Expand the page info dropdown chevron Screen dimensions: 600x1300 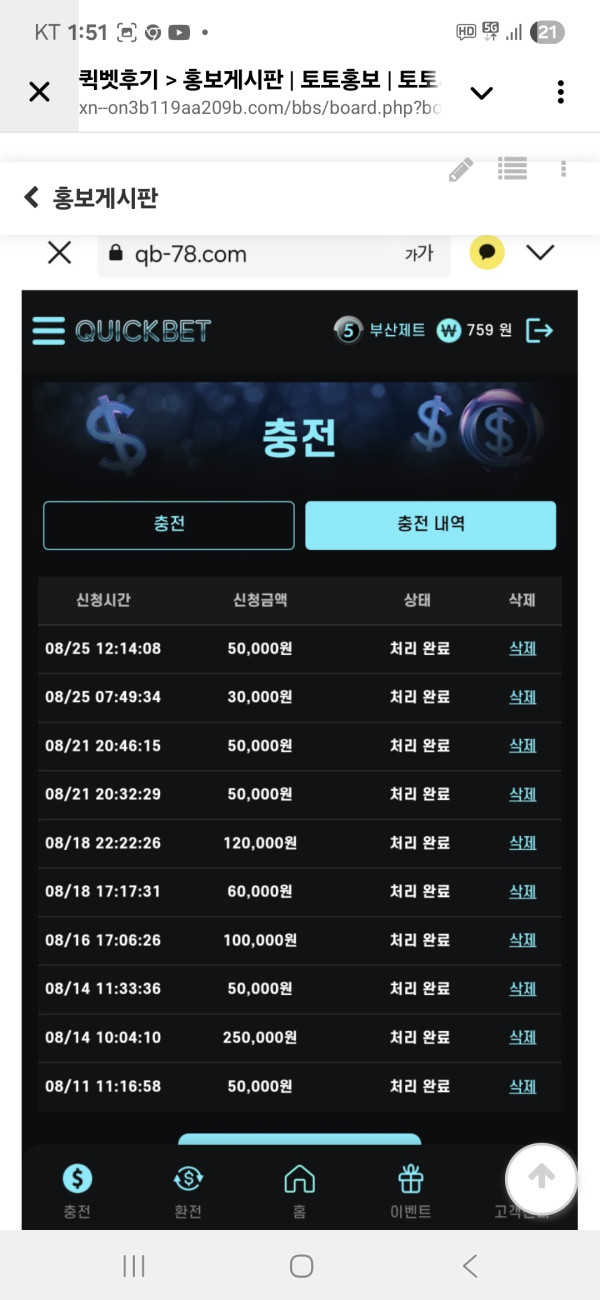482,93
